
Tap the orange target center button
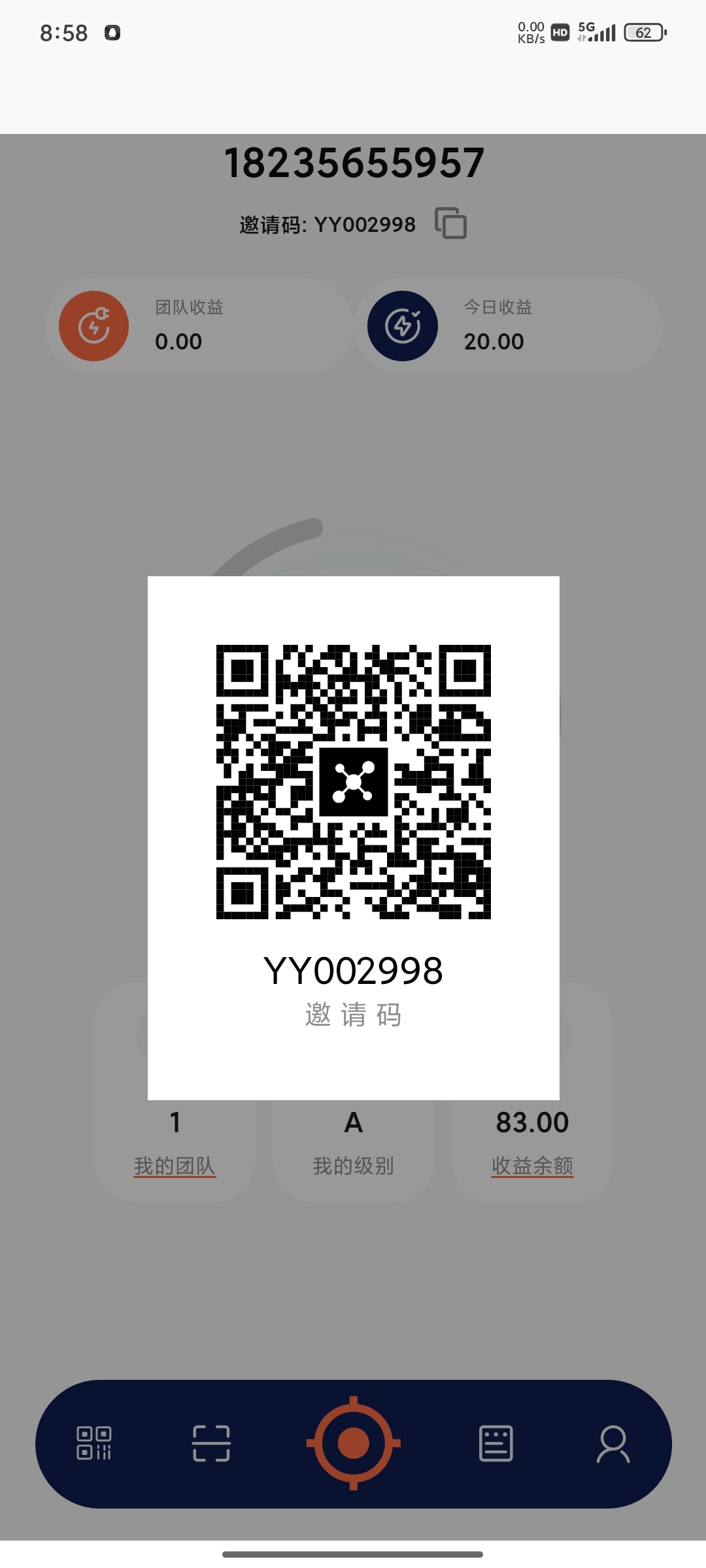(x=354, y=1443)
